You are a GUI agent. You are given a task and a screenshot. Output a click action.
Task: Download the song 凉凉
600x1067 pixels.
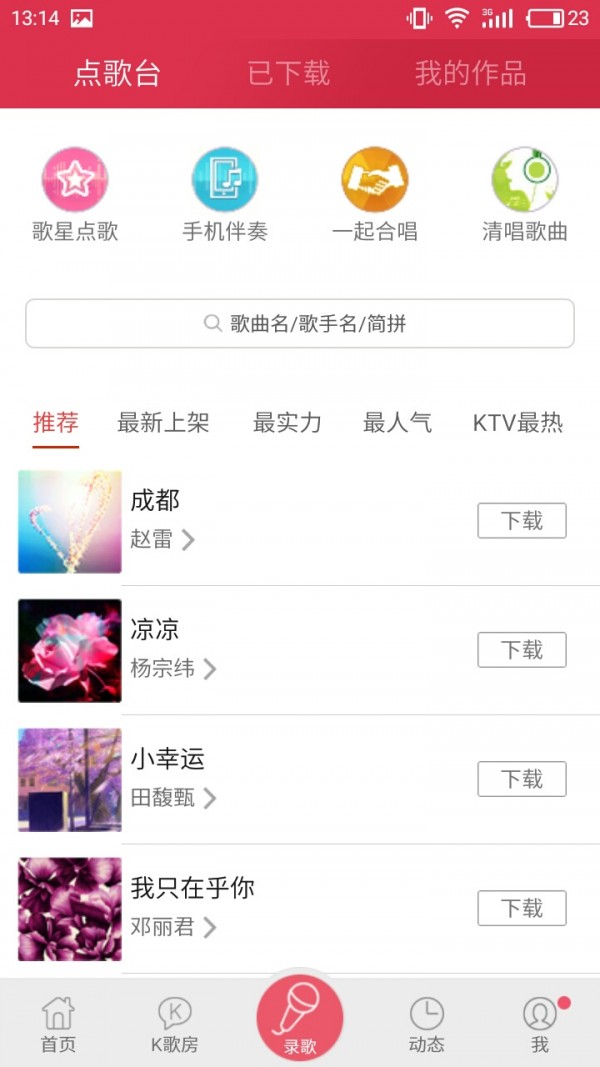pyautogui.click(x=522, y=650)
